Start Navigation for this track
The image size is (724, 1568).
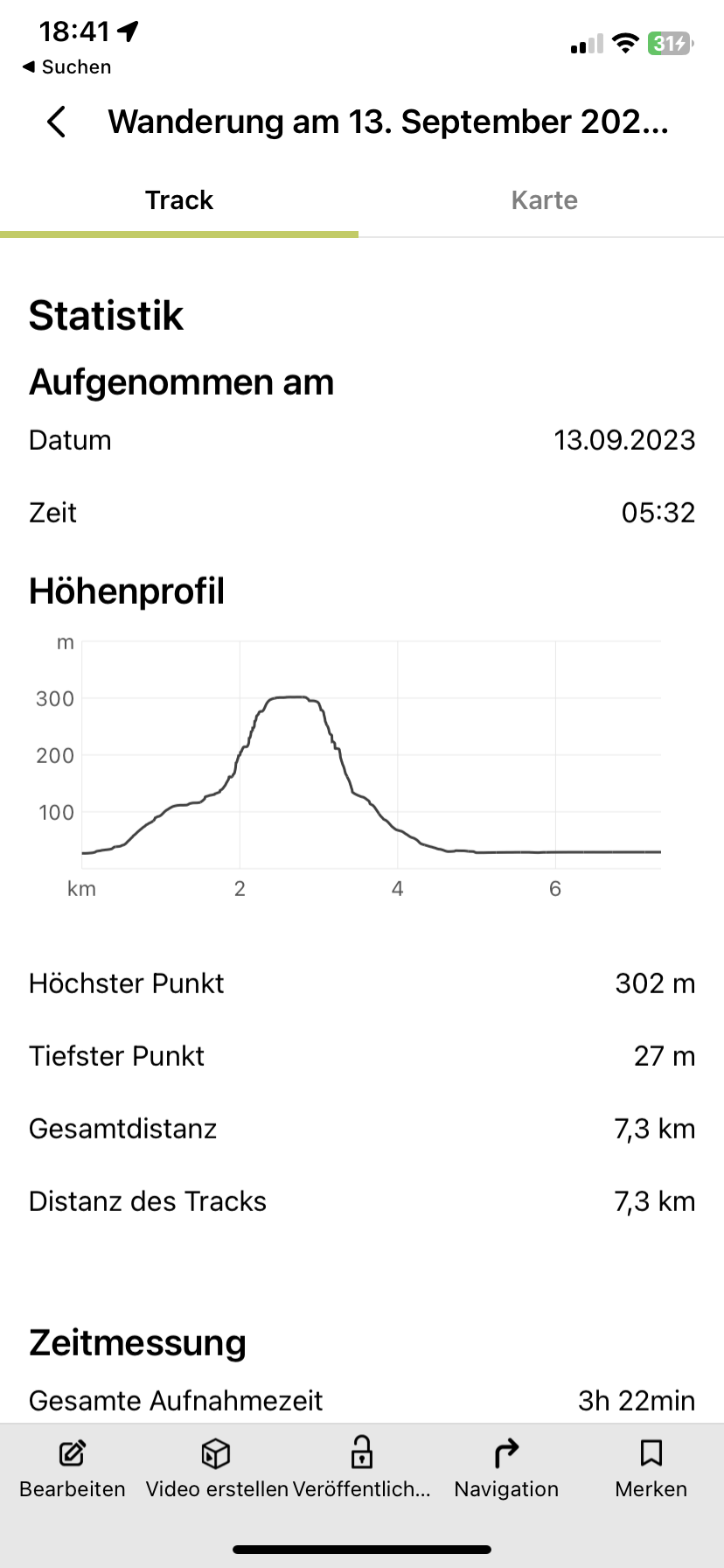pyautogui.click(x=506, y=1468)
